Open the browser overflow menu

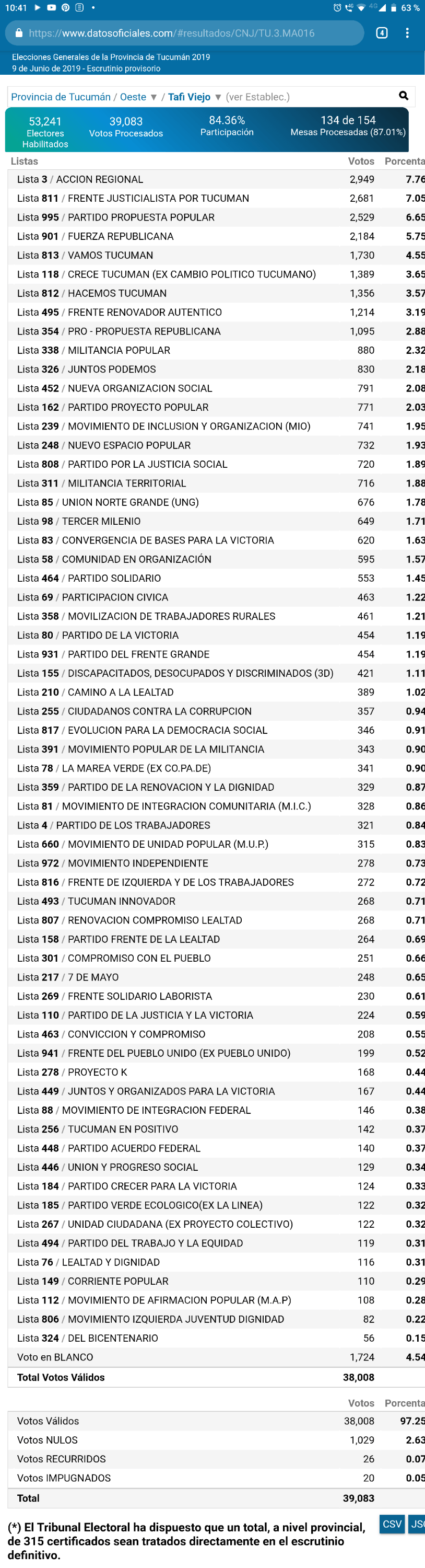(x=407, y=33)
